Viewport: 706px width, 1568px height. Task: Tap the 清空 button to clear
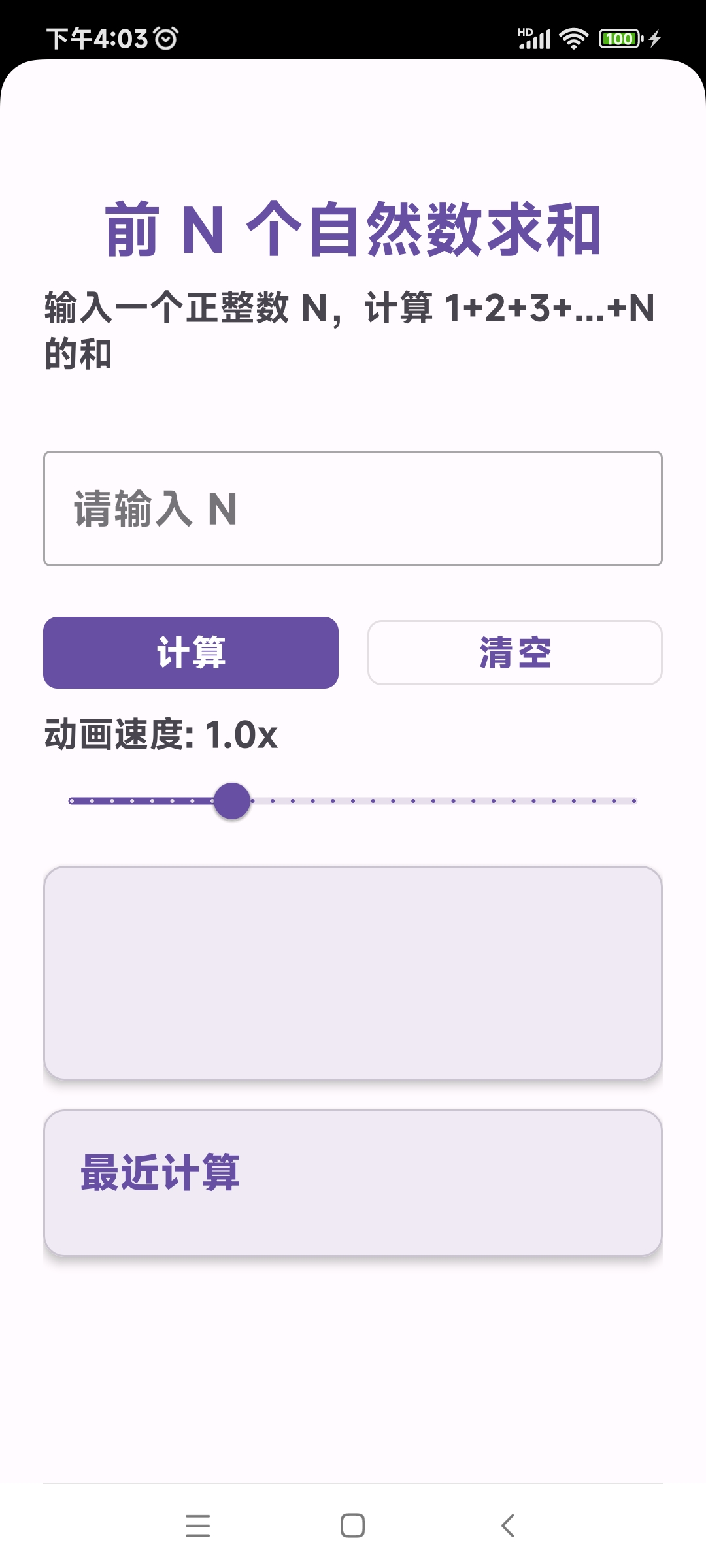pyautogui.click(x=515, y=653)
